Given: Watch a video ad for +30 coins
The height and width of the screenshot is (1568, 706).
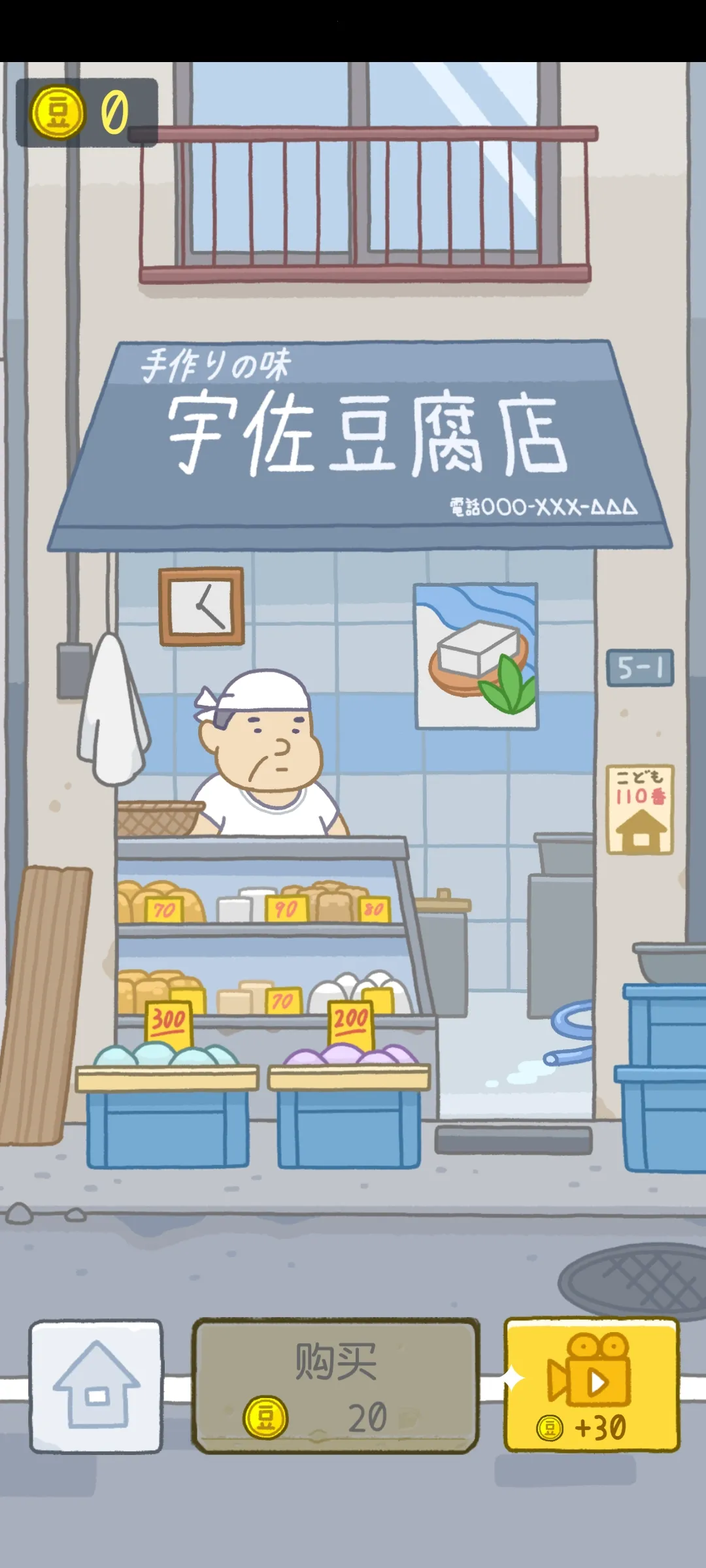Looking at the screenshot, I should click(592, 1384).
